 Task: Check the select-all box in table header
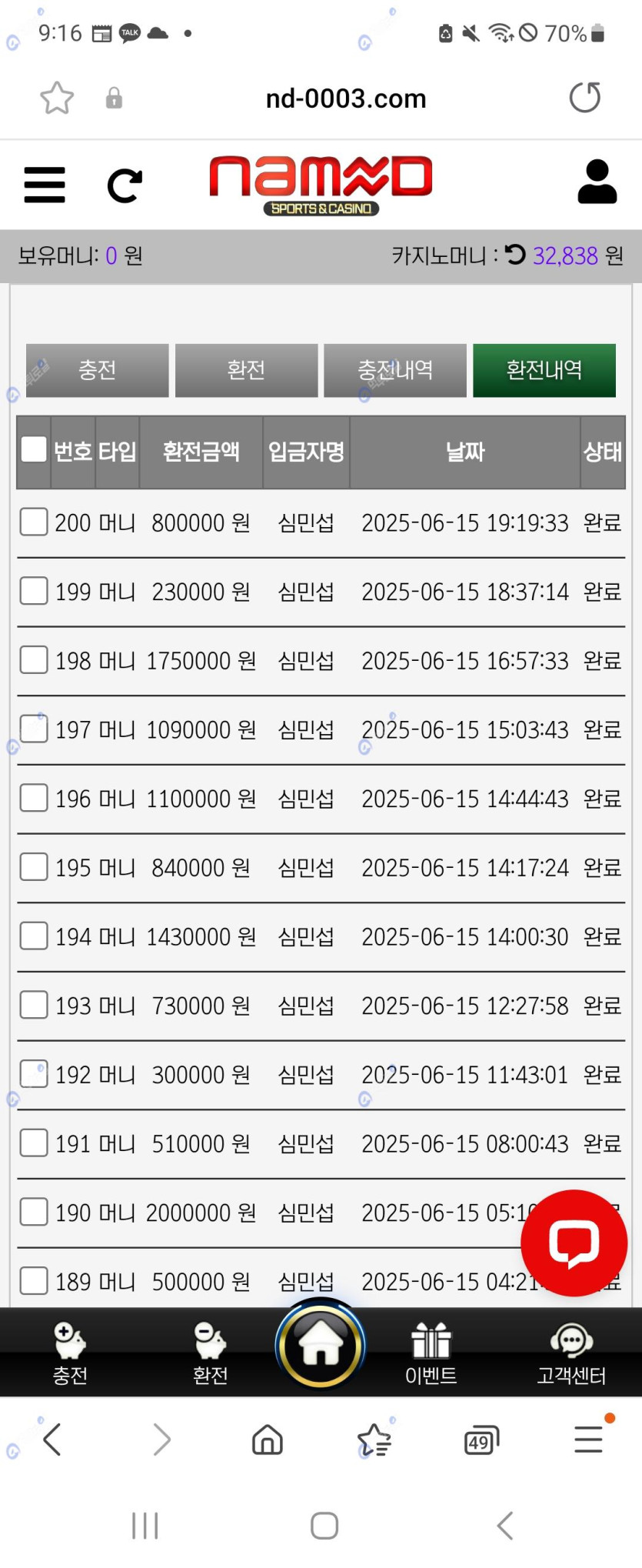34,449
